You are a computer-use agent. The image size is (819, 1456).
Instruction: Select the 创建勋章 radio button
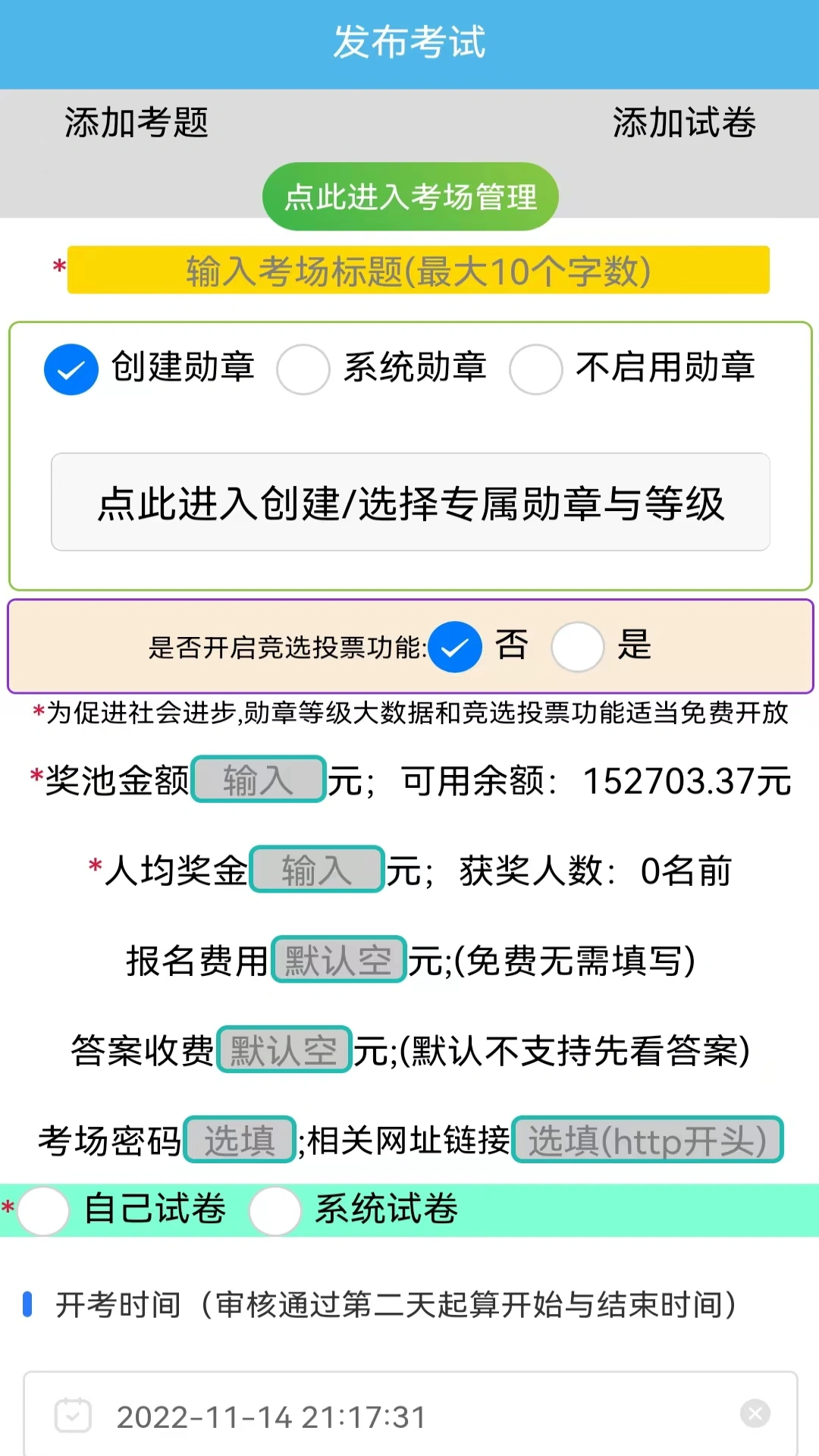click(70, 369)
